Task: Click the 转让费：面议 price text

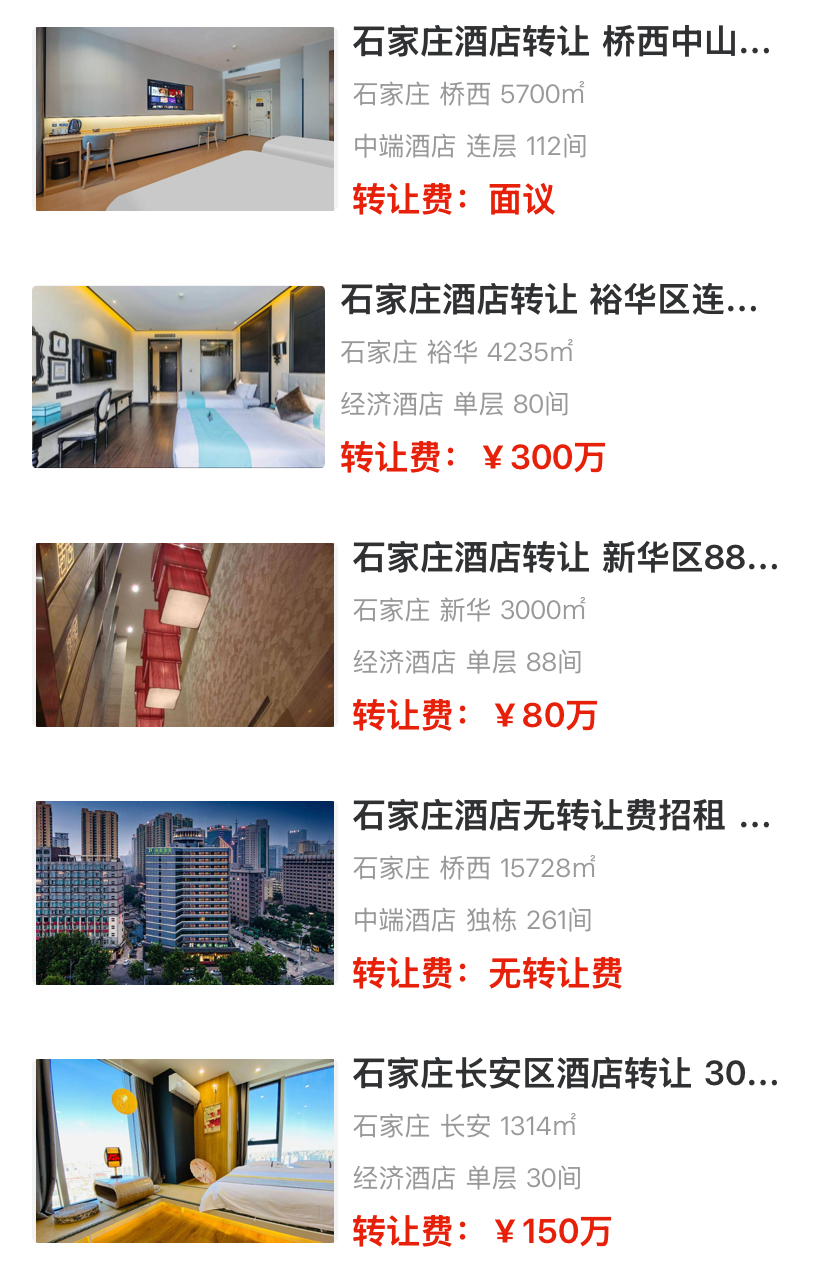Action: [455, 200]
